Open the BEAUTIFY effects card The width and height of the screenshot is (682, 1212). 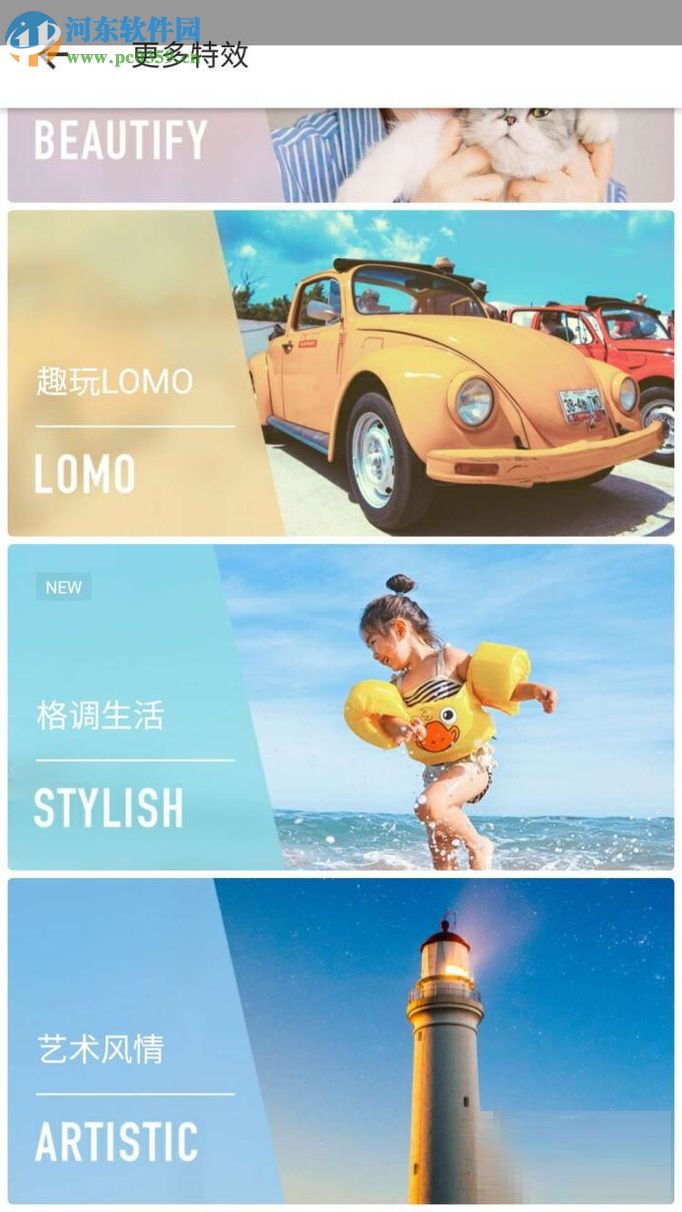[x=340, y=155]
